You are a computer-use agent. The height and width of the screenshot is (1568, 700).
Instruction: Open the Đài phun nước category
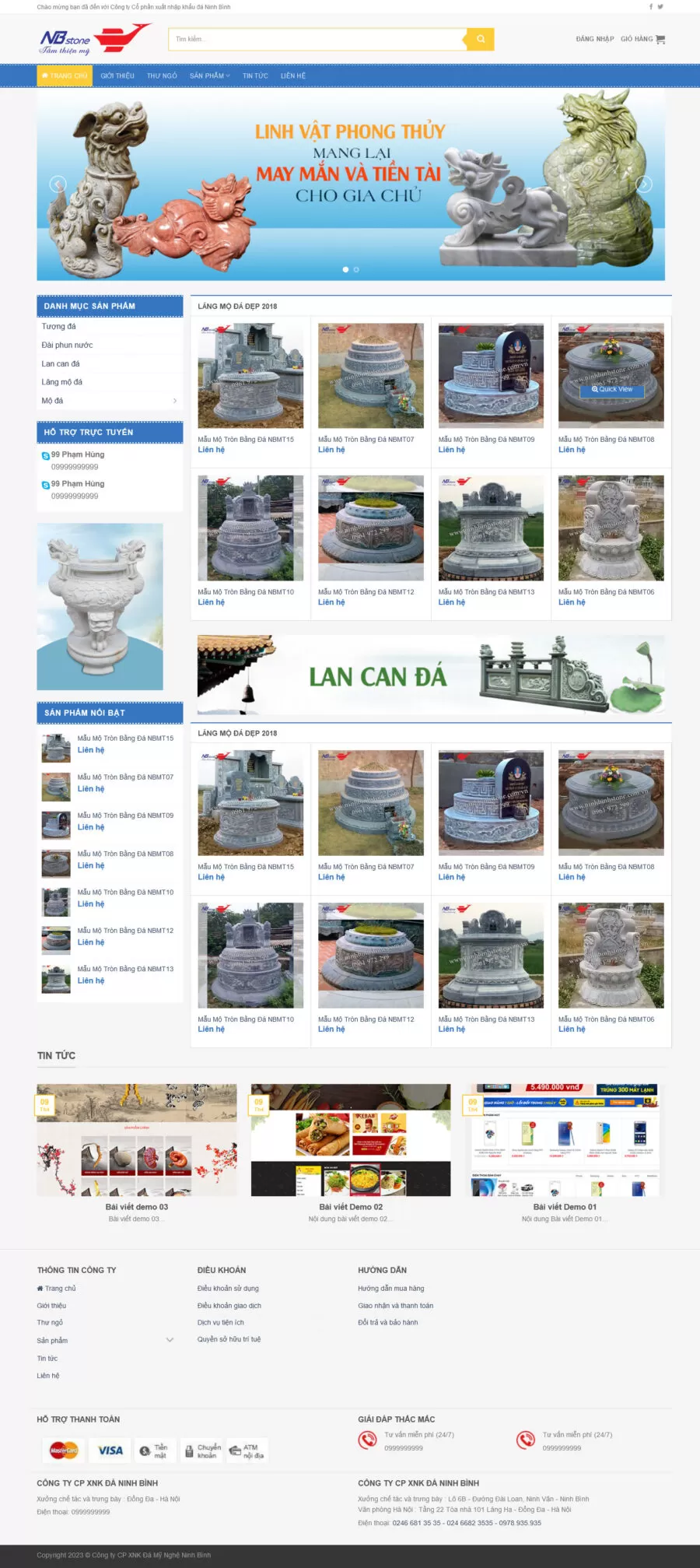pos(67,345)
